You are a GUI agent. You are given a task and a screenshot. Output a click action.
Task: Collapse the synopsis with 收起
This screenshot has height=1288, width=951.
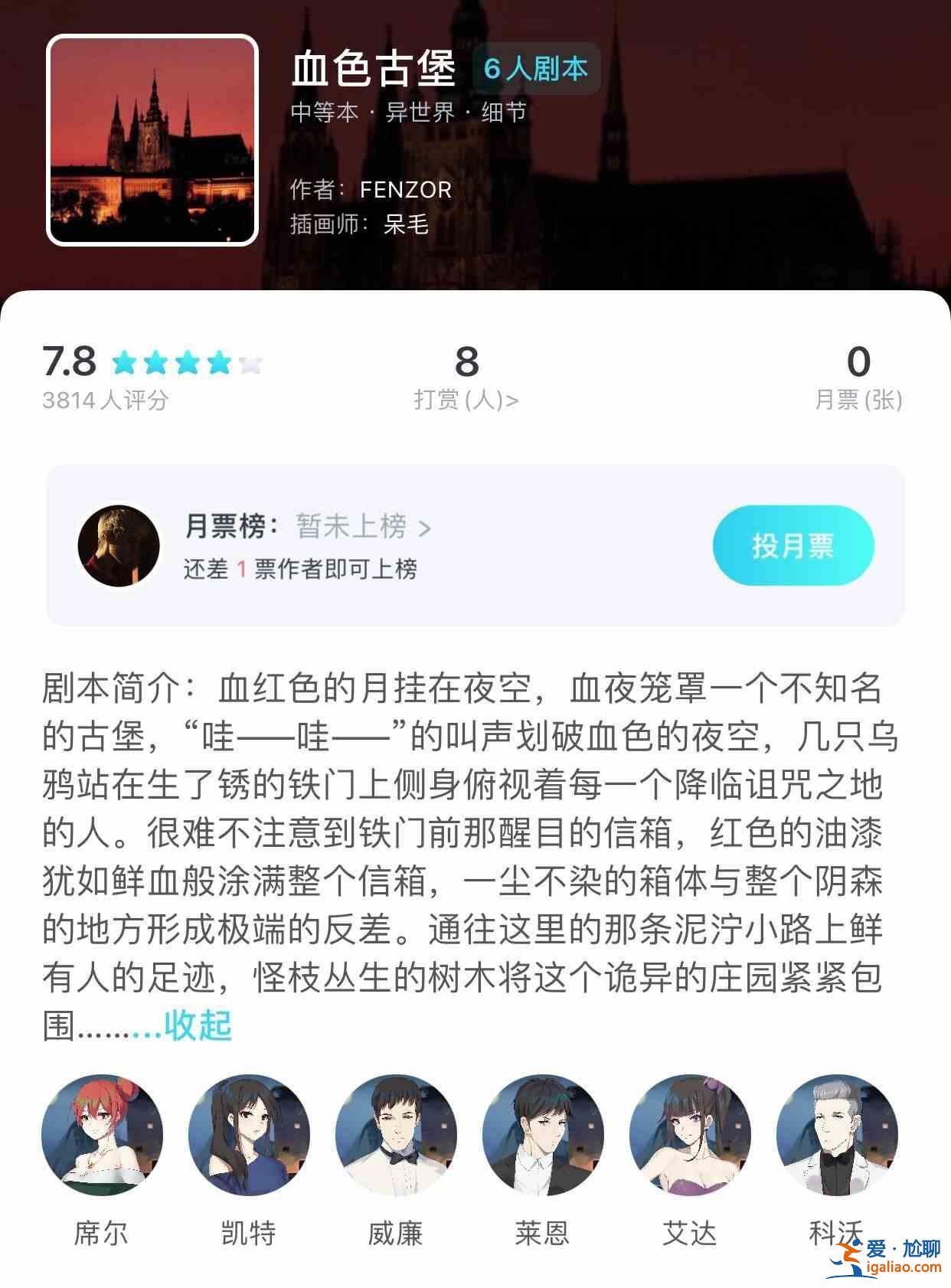tap(198, 1026)
